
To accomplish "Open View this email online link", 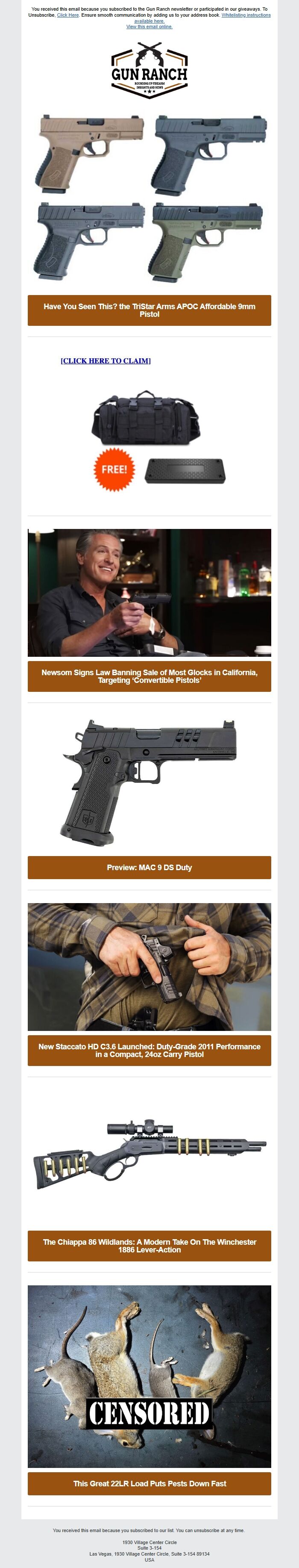I will pos(149,27).
